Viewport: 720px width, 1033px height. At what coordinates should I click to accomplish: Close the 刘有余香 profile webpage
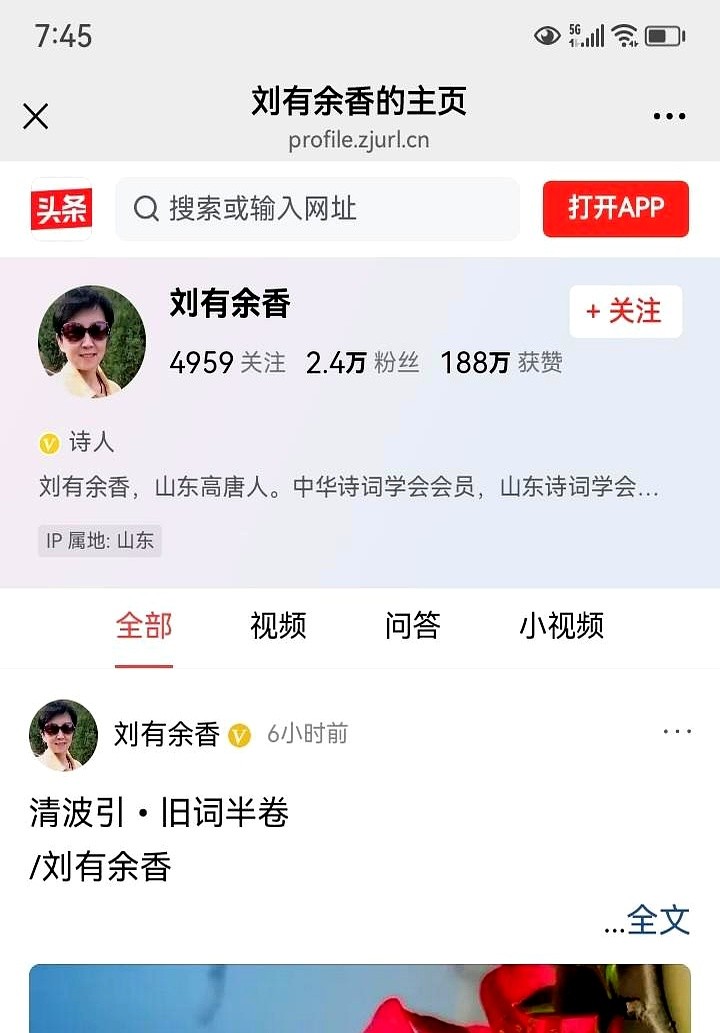(x=36, y=117)
